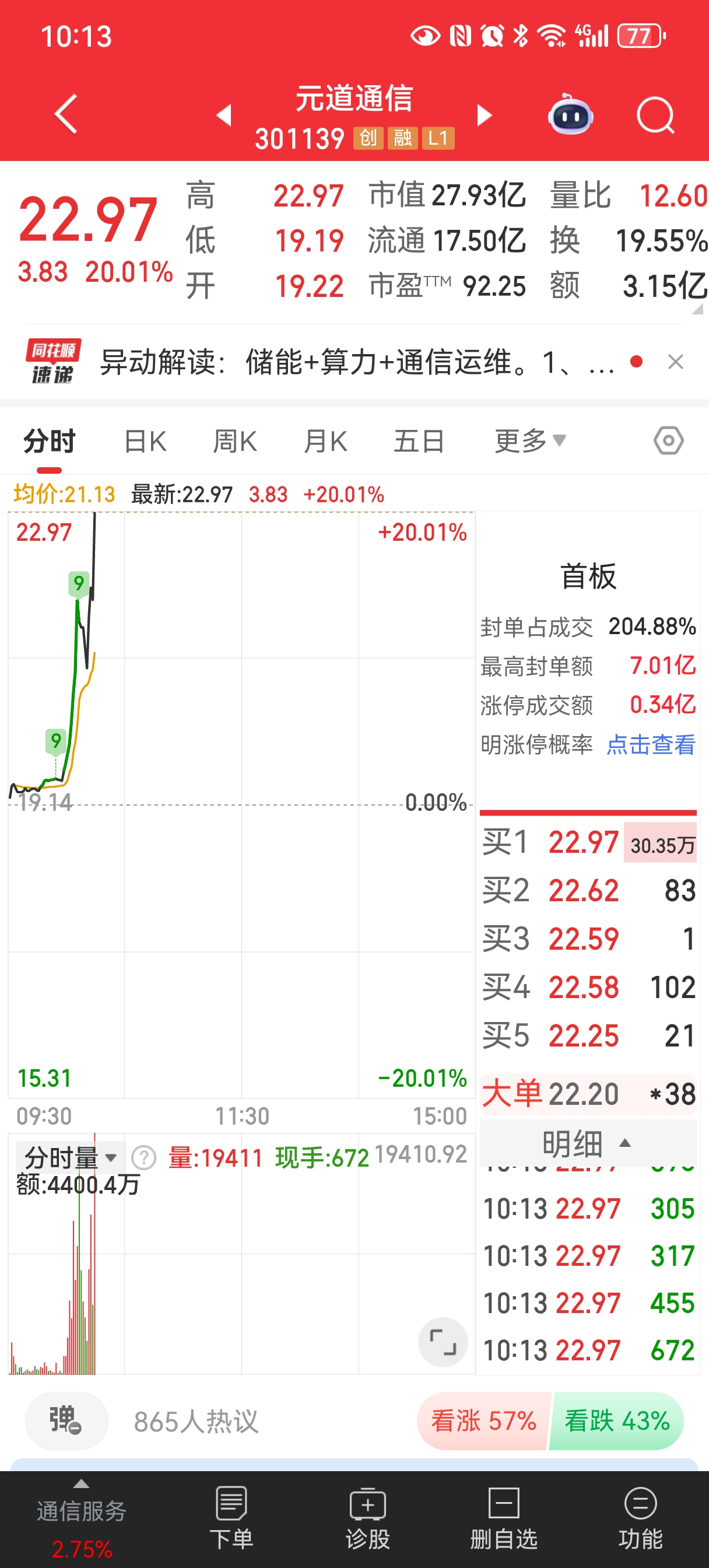Expand the 更多 chart options dropdown
This screenshot has height=1568, width=709.
pyautogui.click(x=529, y=442)
